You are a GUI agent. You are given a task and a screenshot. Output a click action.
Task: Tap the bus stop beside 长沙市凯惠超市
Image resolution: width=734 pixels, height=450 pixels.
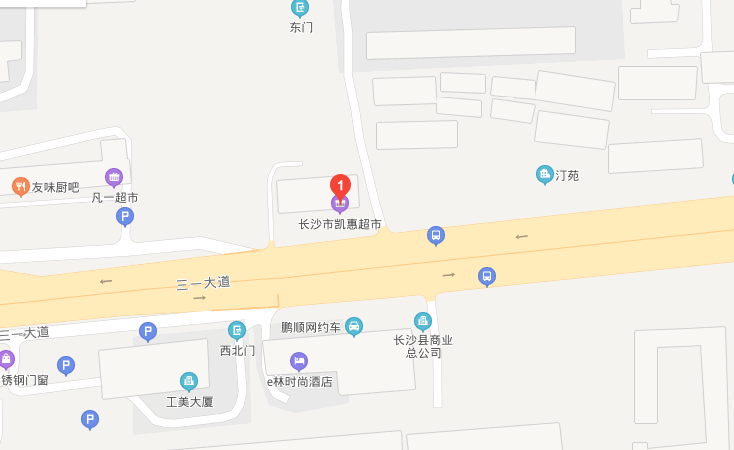[x=435, y=236]
